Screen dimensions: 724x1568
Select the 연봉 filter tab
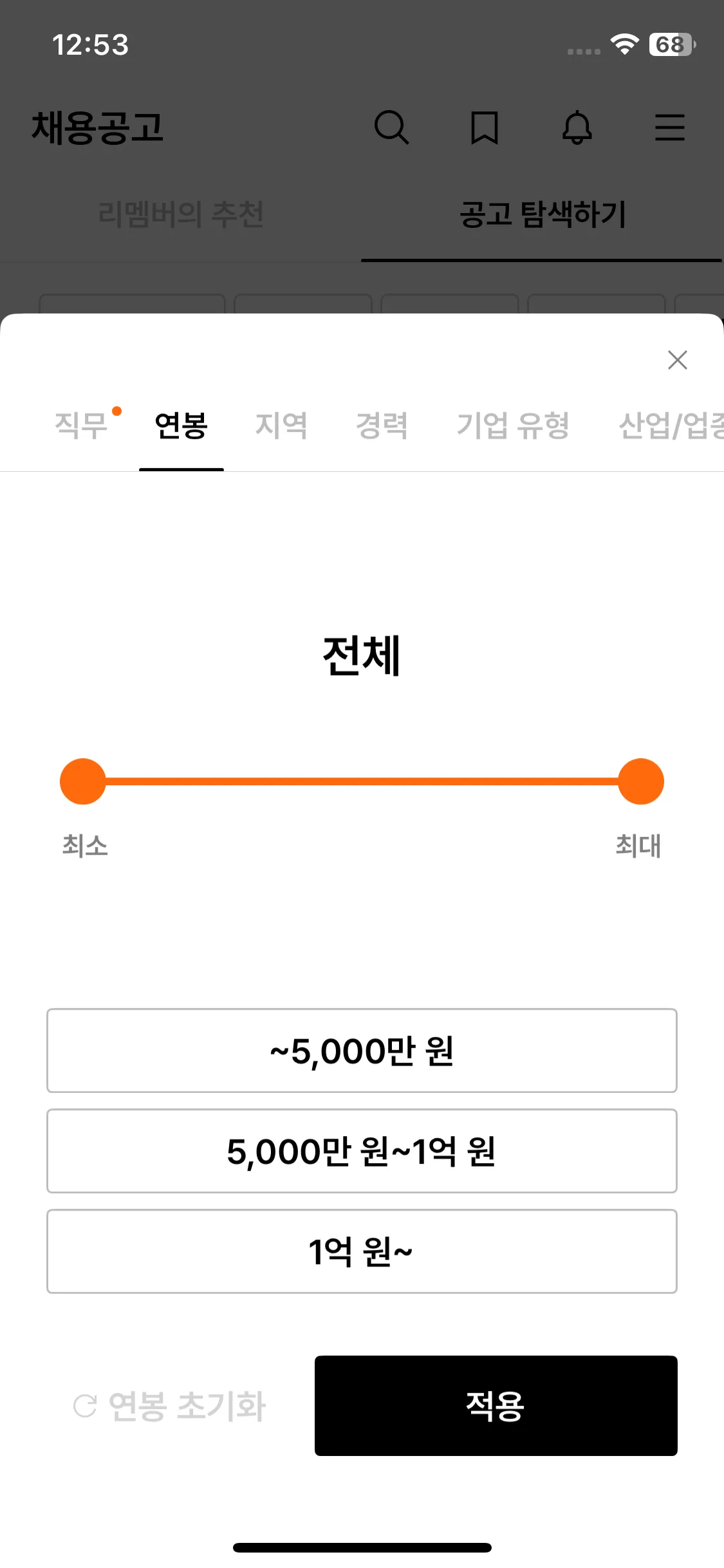click(181, 425)
